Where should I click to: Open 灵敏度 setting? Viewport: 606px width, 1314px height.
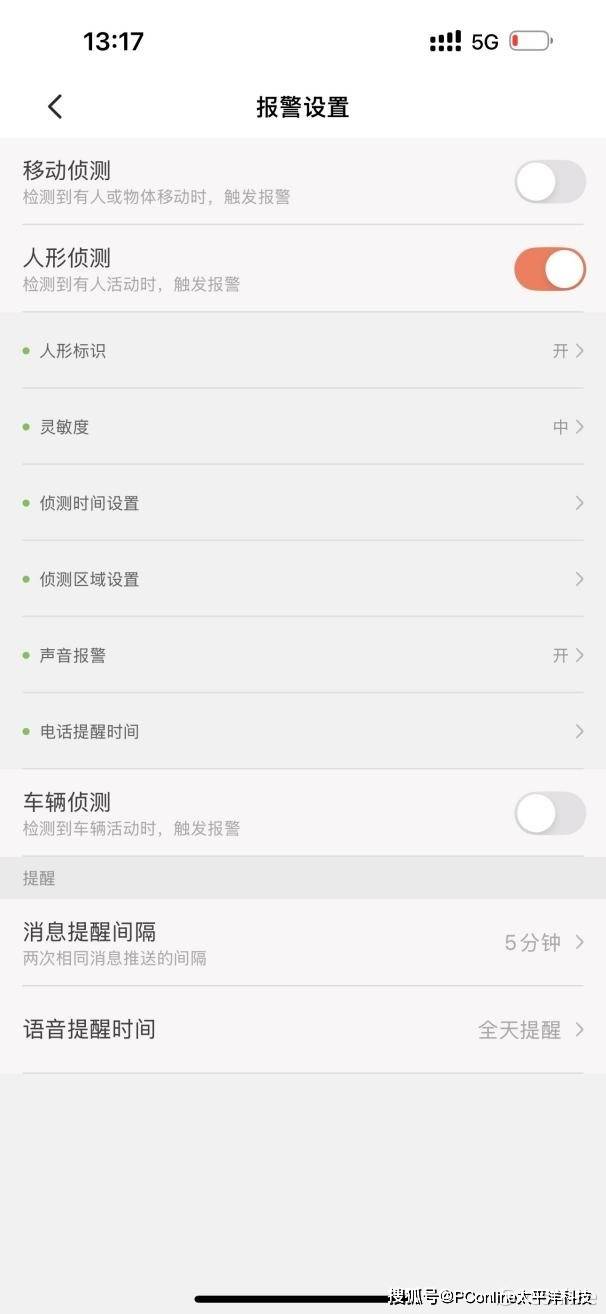click(x=302, y=427)
